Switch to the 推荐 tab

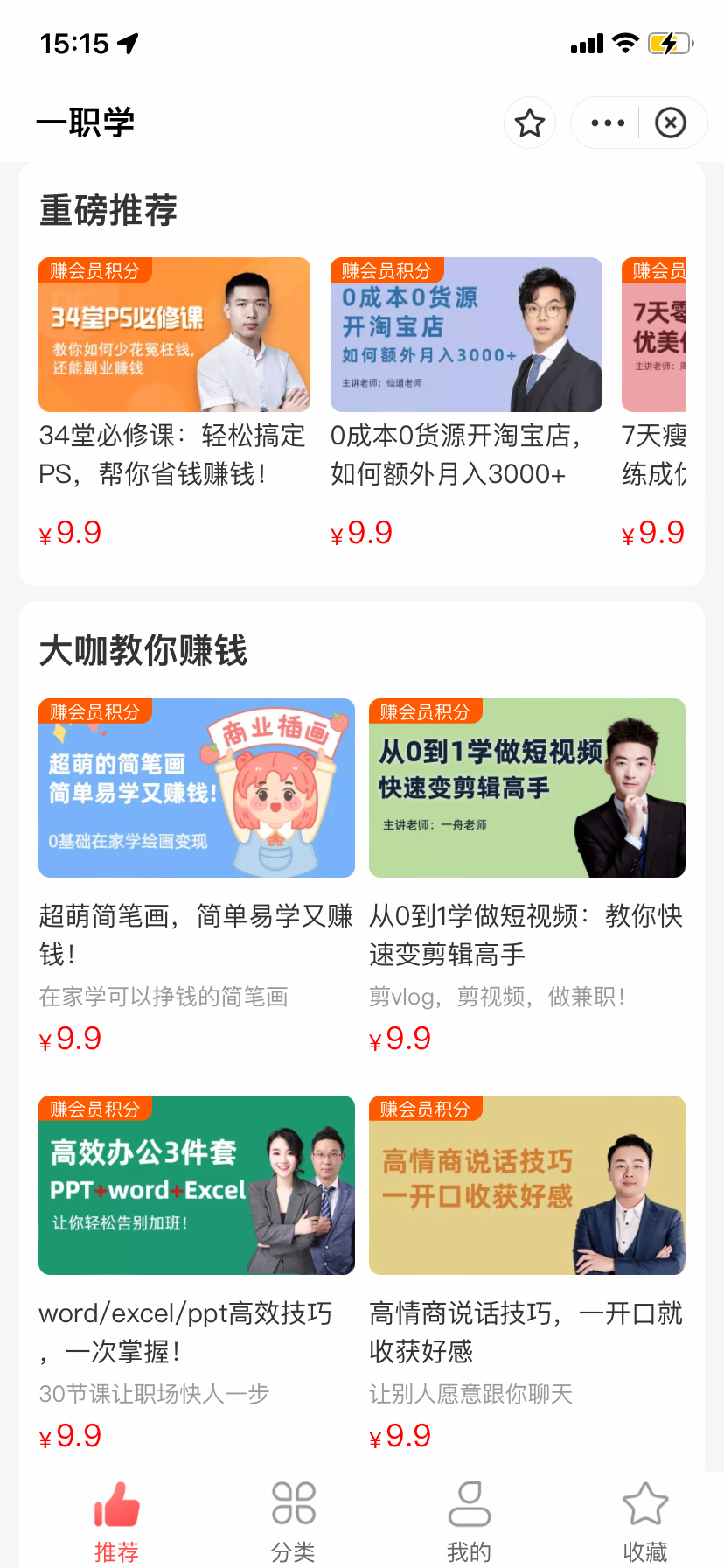tap(116, 1521)
